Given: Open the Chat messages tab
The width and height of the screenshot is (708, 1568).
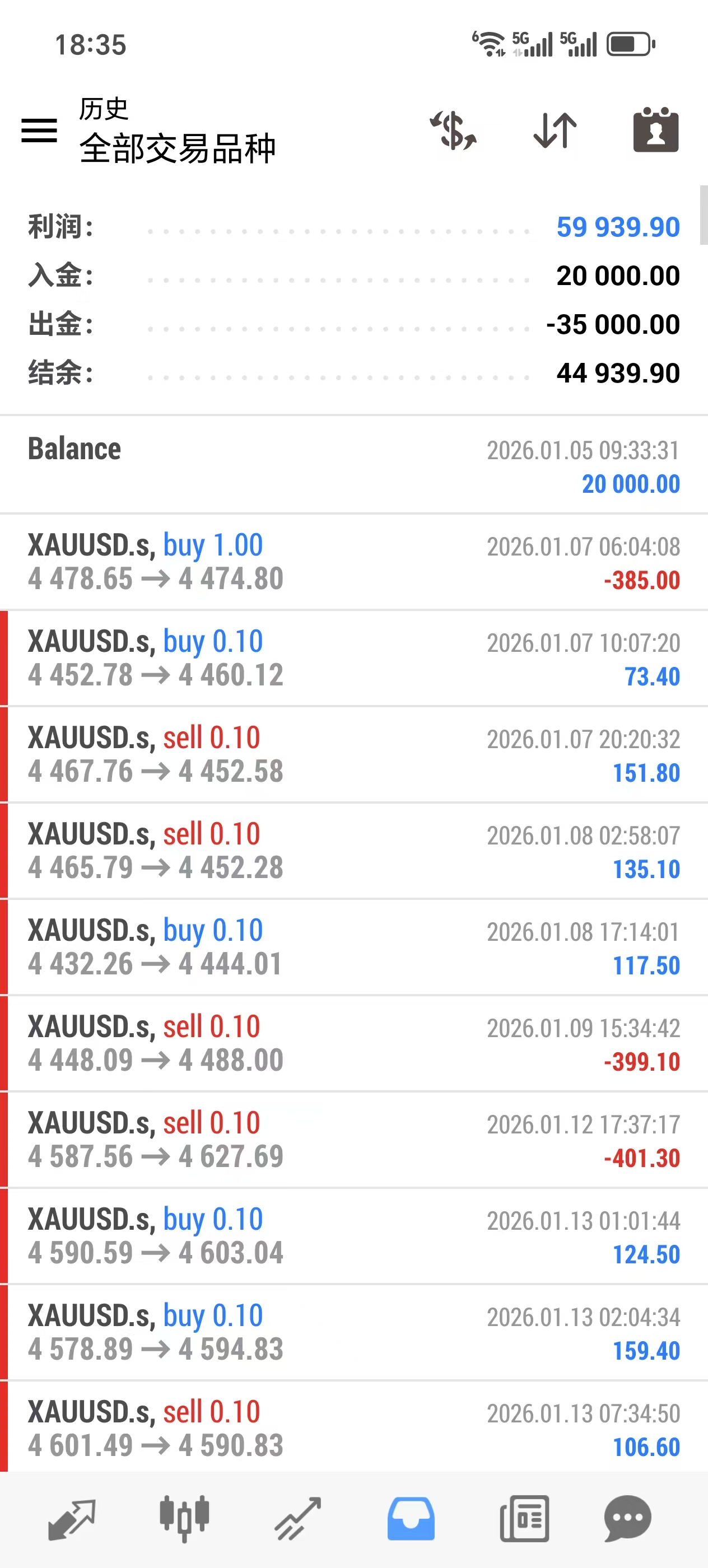Looking at the screenshot, I should (628, 1519).
